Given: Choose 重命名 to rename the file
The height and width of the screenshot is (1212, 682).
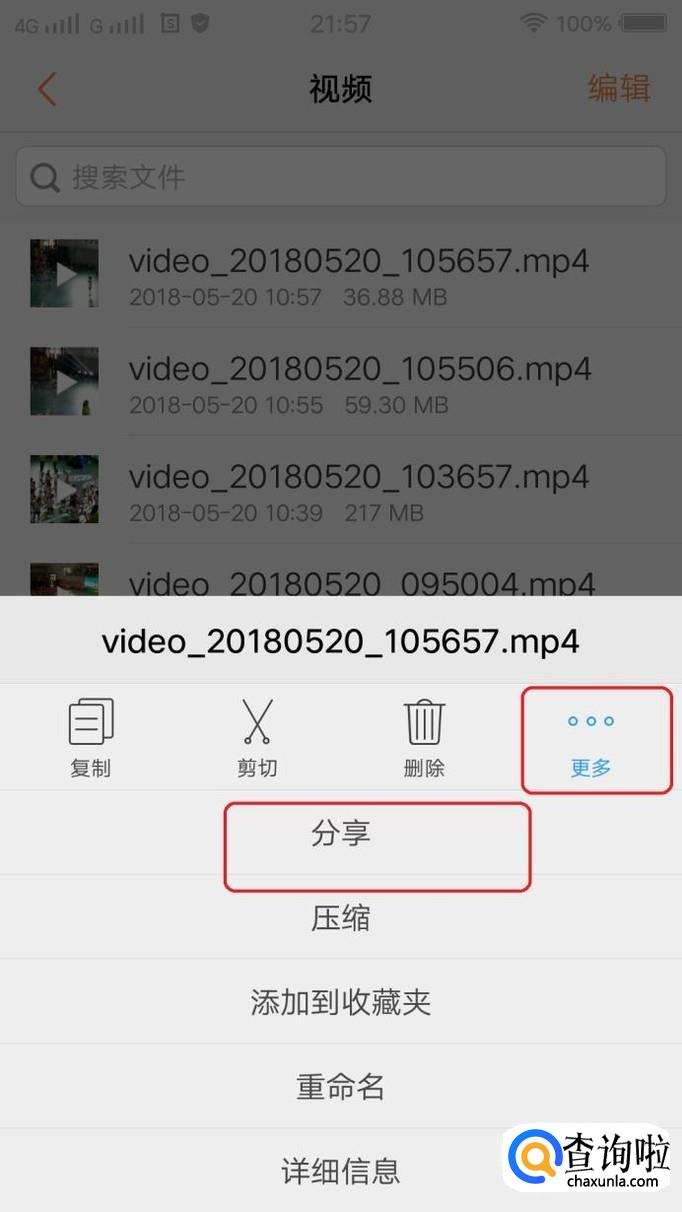Looking at the screenshot, I should (341, 1086).
